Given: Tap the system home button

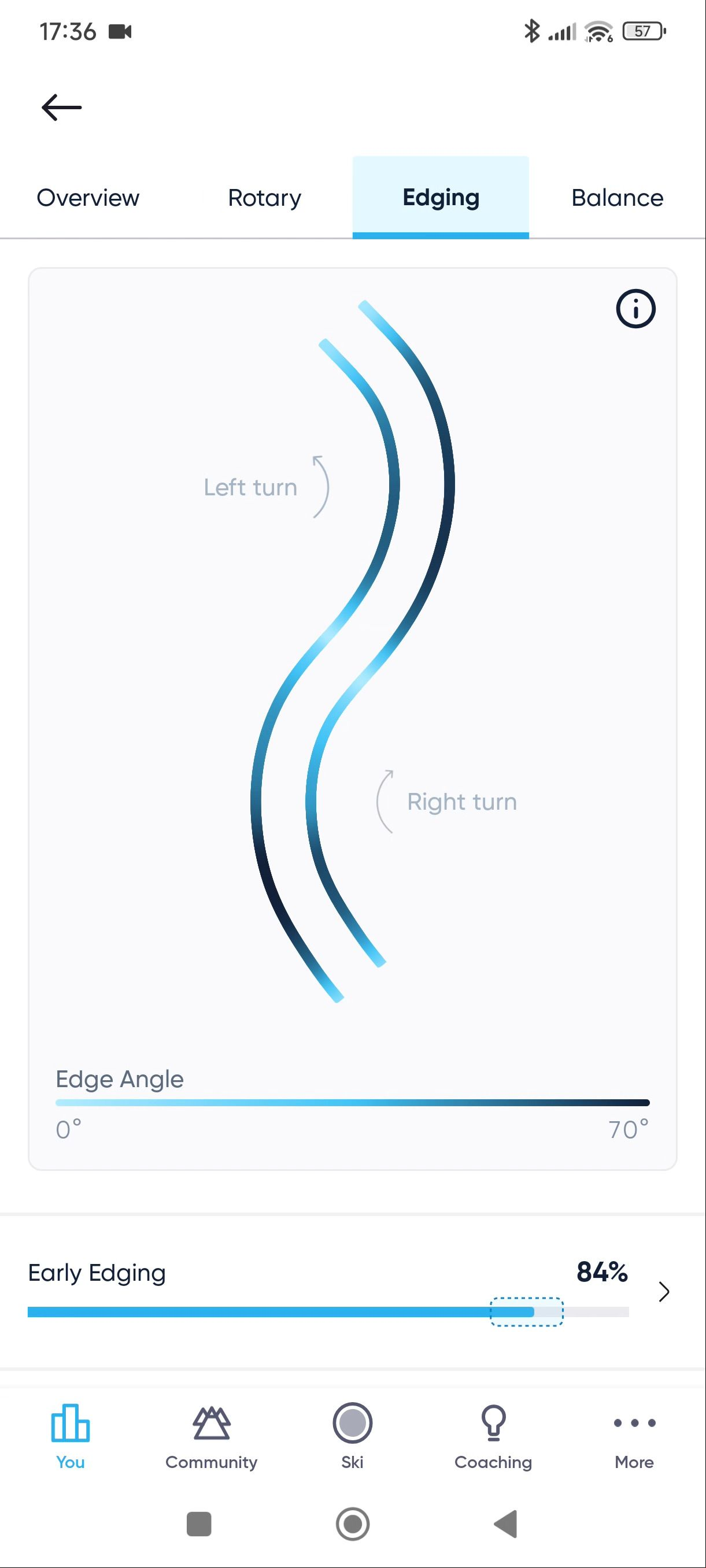Looking at the screenshot, I should pyautogui.click(x=353, y=1523).
